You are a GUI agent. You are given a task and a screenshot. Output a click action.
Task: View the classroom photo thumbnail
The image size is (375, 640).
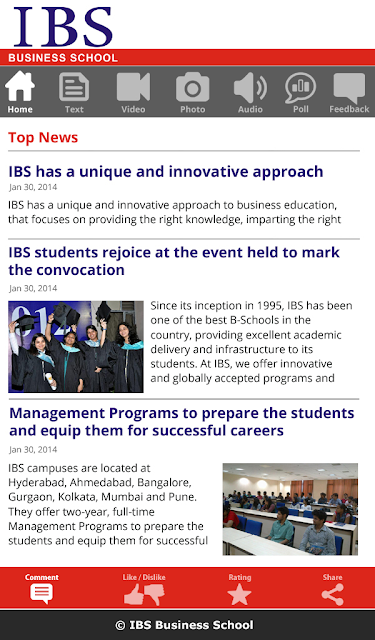tap(290, 509)
